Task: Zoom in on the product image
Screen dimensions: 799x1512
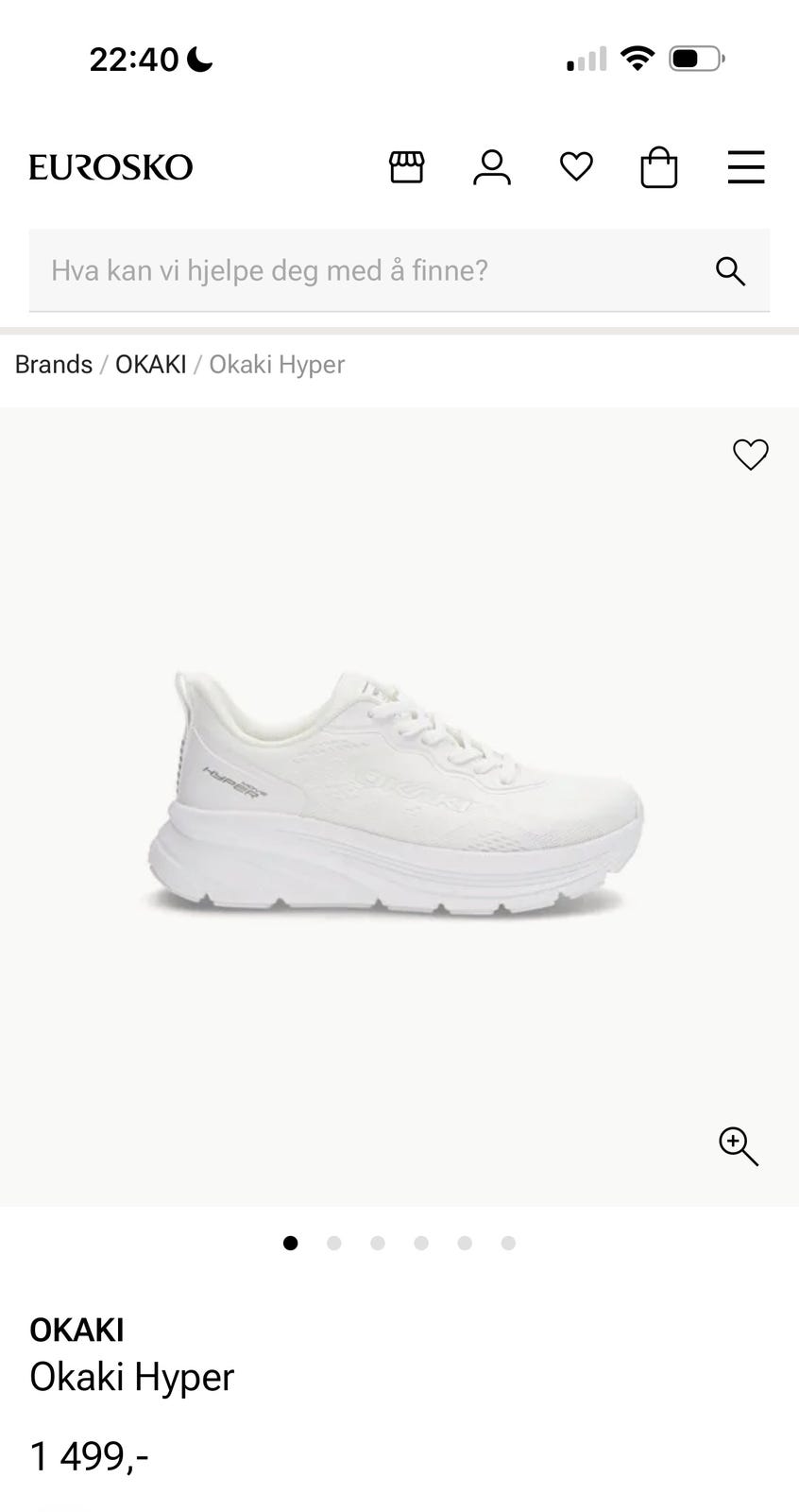Action: [x=739, y=1146]
